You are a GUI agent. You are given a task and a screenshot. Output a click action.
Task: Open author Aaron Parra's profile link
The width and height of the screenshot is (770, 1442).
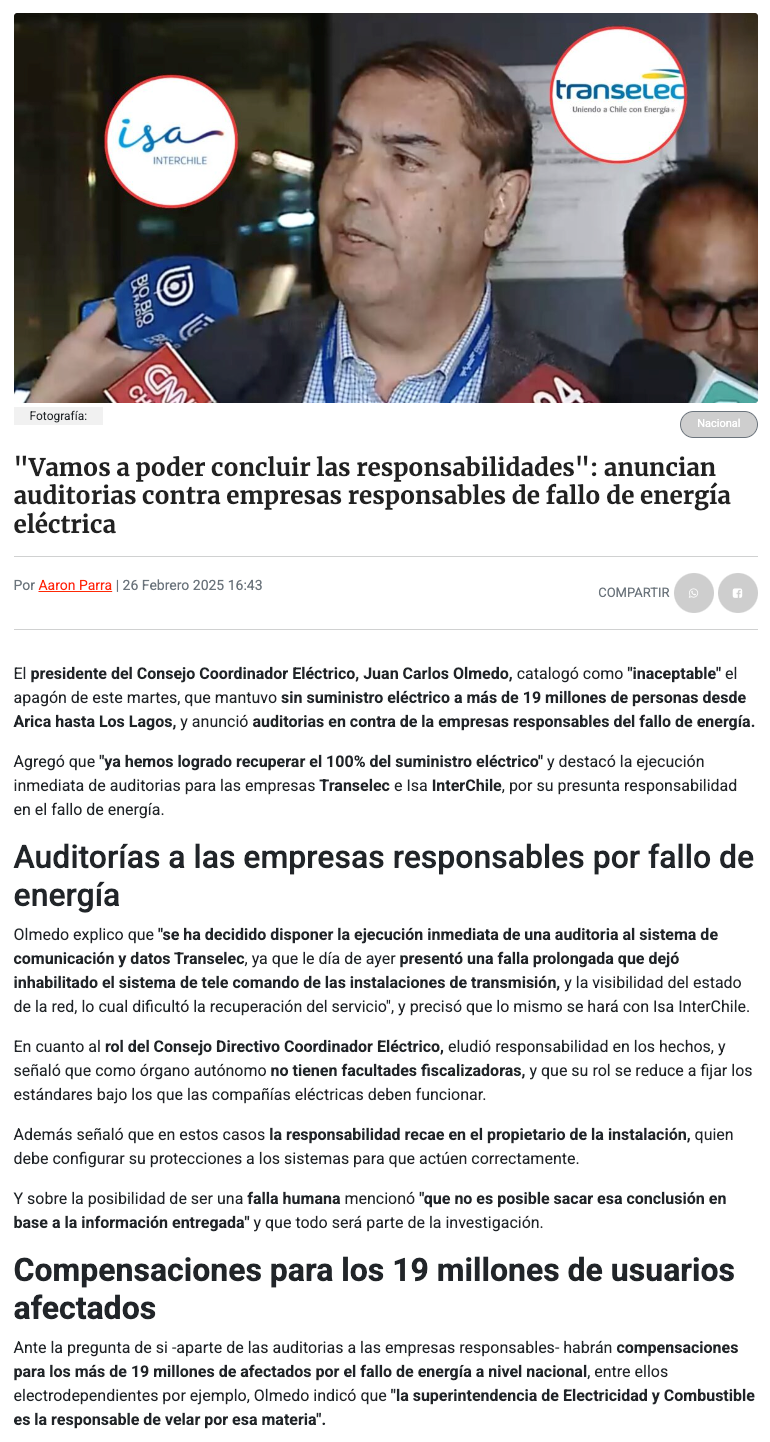click(x=75, y=586)
